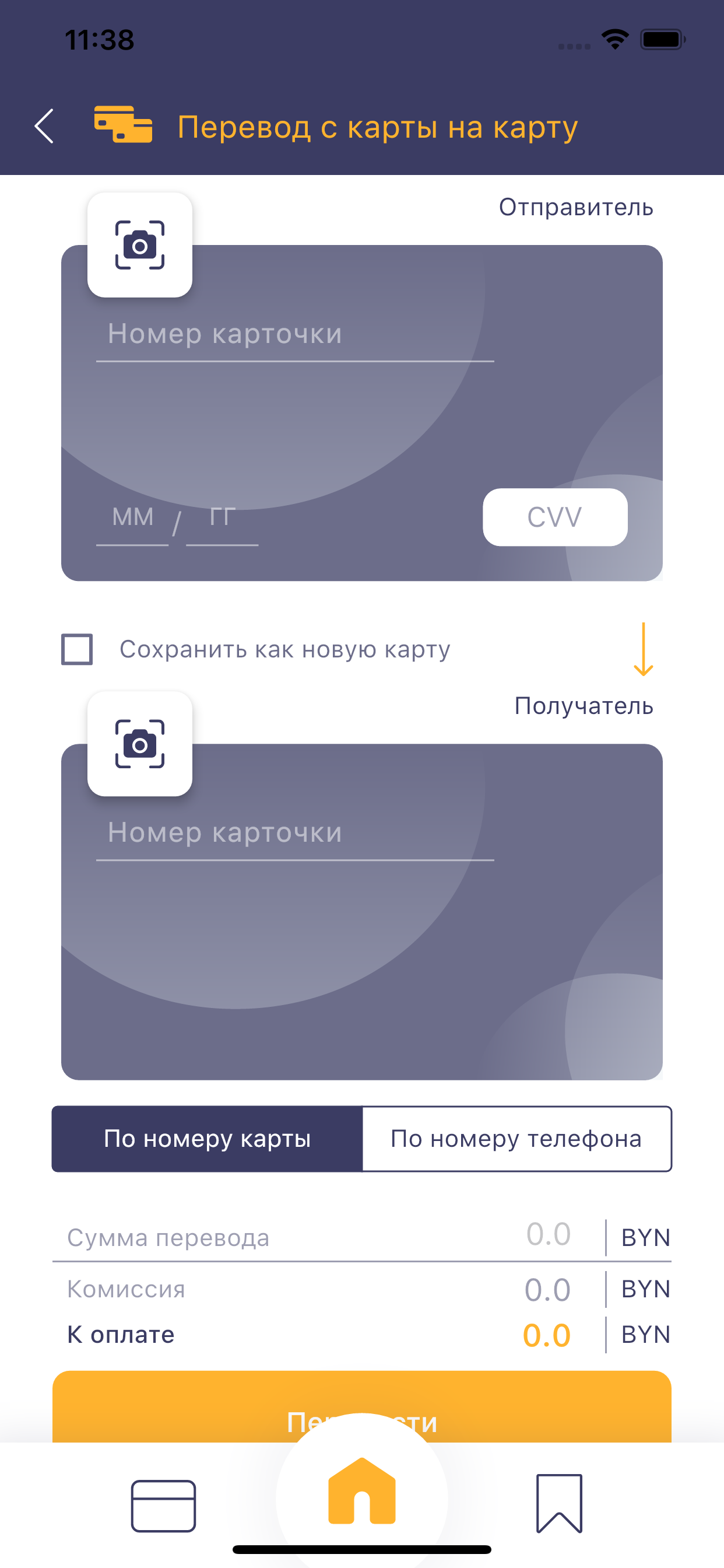Viewport: 724px width, 1568px height.
Task: Select the 'По номеру карты' tab
Action: click(x=208, y=1139)
